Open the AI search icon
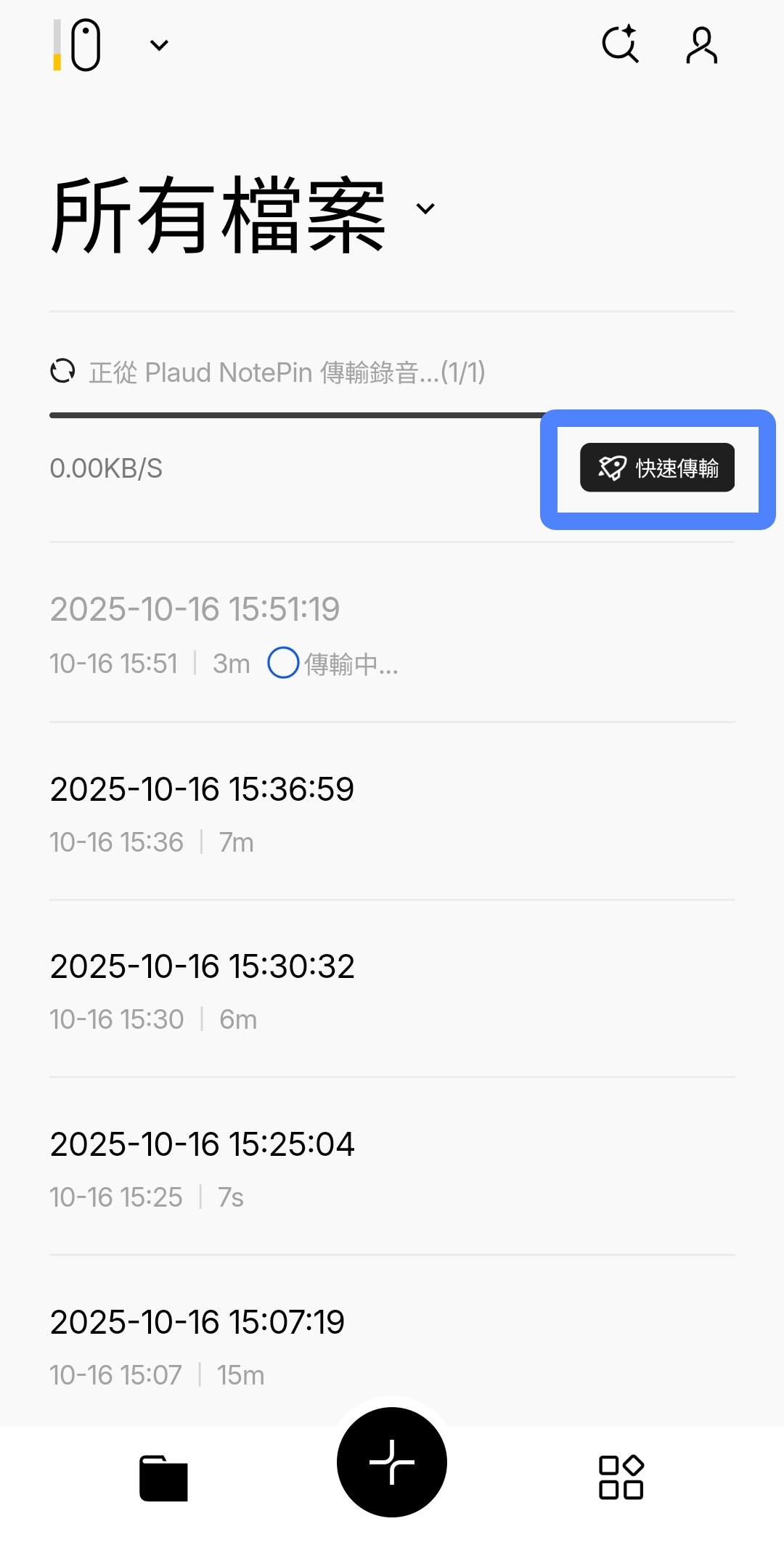 coord(621,44)
